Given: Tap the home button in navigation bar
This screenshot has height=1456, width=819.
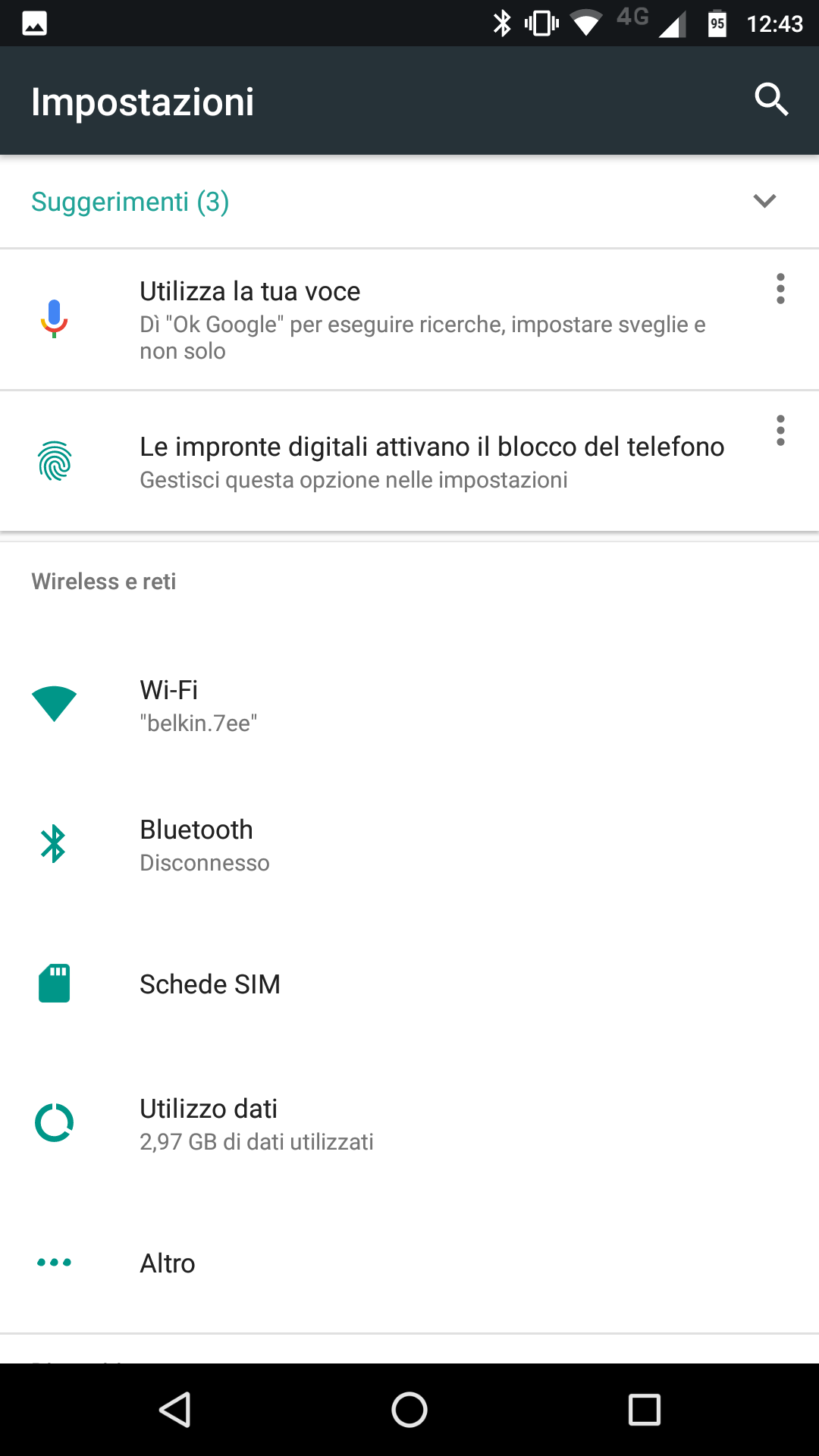Looking at the screenshot, I should point(409,1410).
